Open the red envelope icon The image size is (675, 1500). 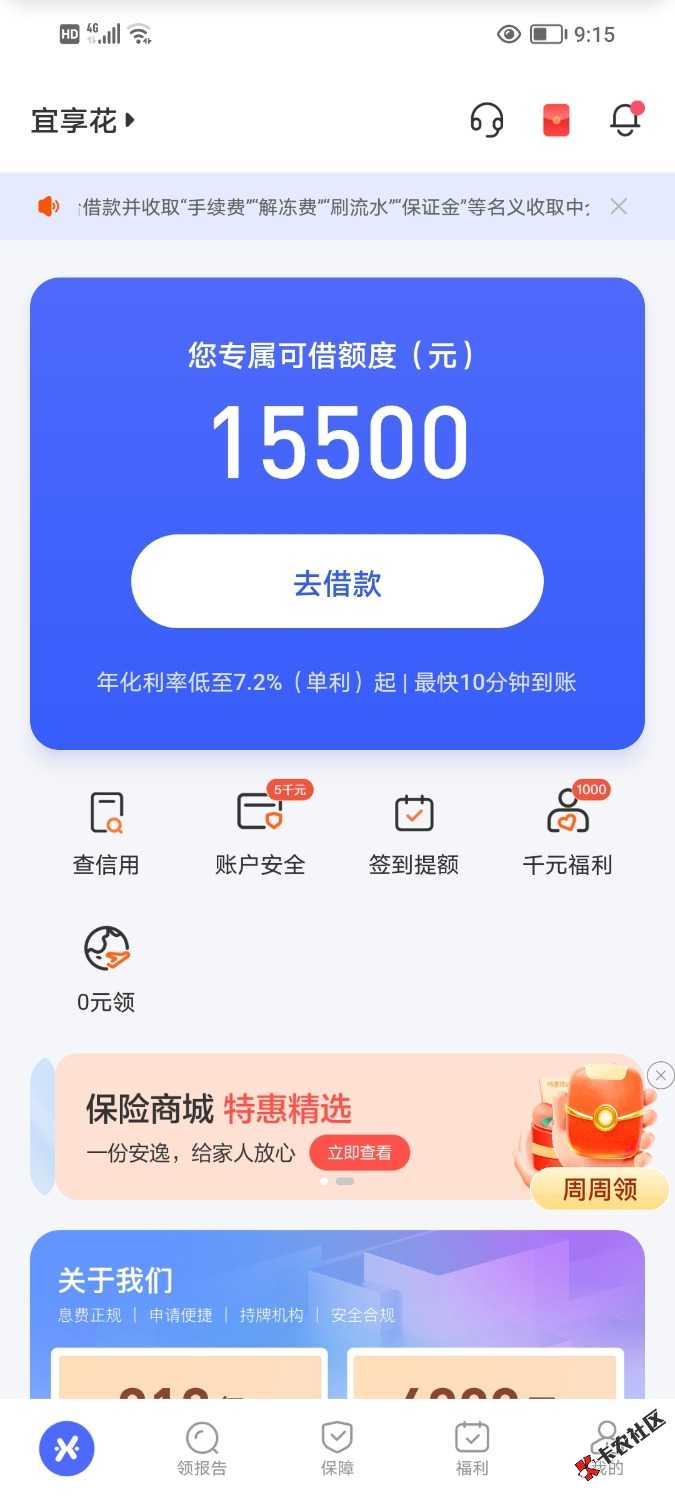pyautogui.click(x=556, y=121)
